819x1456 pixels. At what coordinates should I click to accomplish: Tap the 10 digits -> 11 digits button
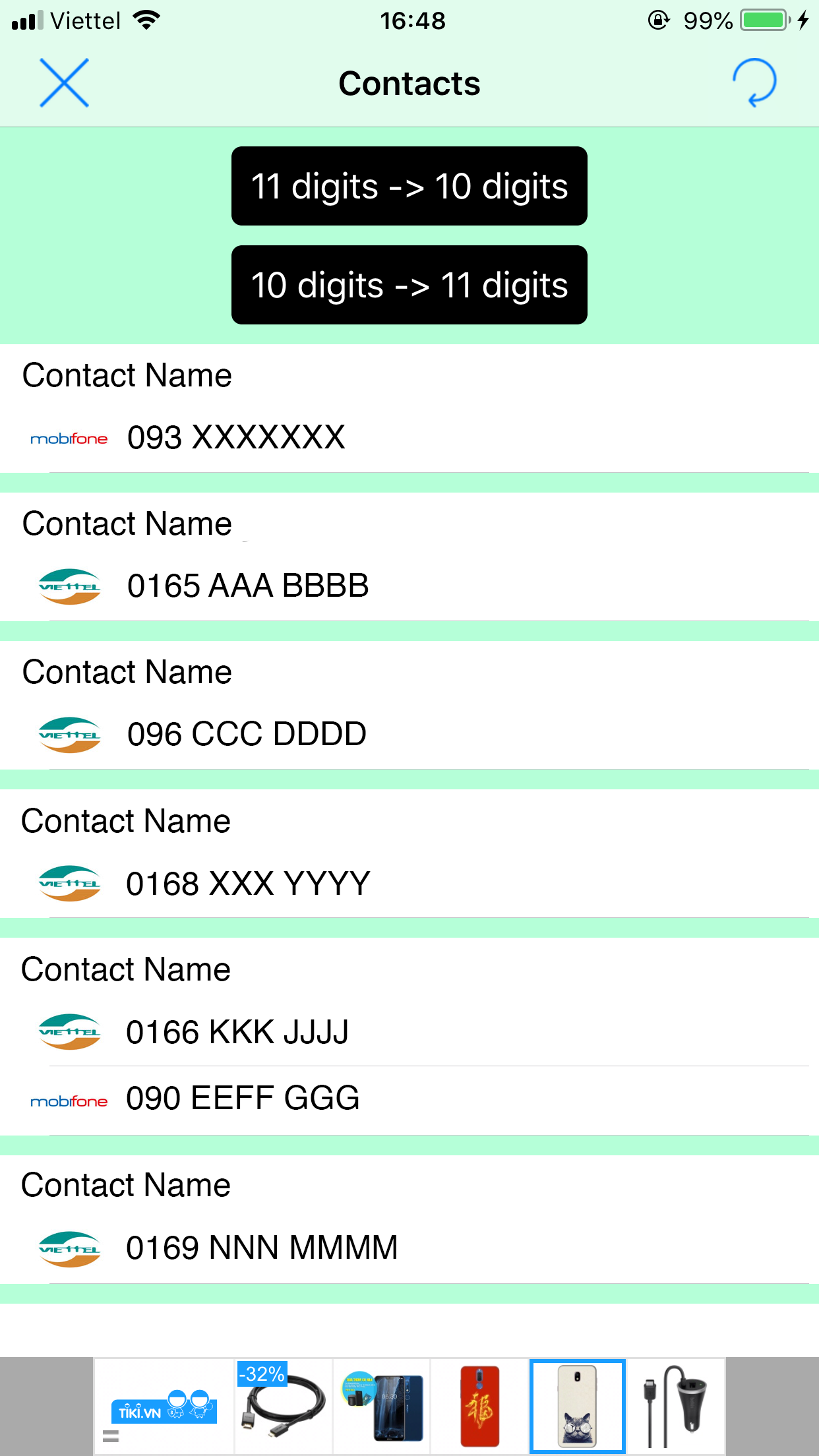coord(409,285)
